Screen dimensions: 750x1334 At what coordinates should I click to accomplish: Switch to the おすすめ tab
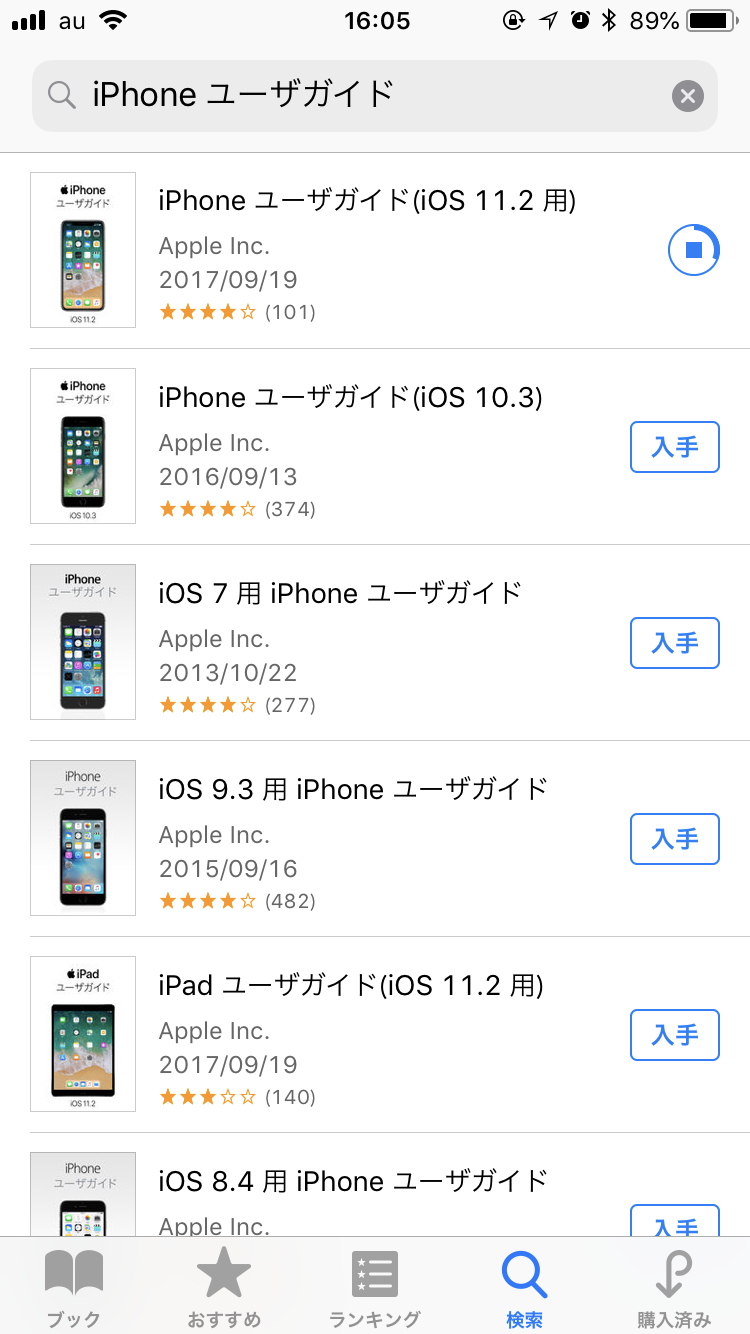pyautogui.click(x=224, y=1288)
